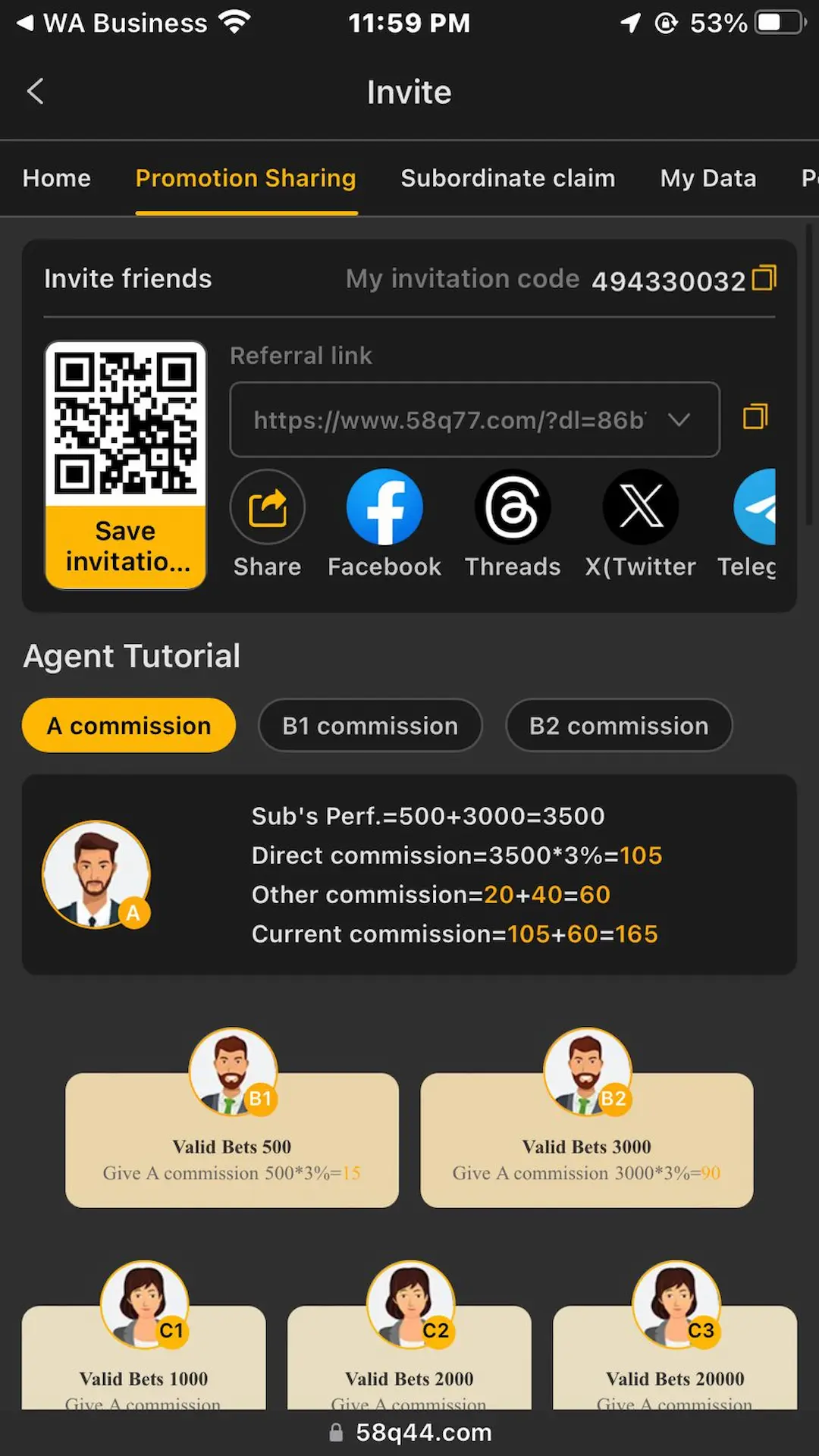
Task: View the B1 commission tutorial
Action: pyautogui.click(x=370, y=726)
